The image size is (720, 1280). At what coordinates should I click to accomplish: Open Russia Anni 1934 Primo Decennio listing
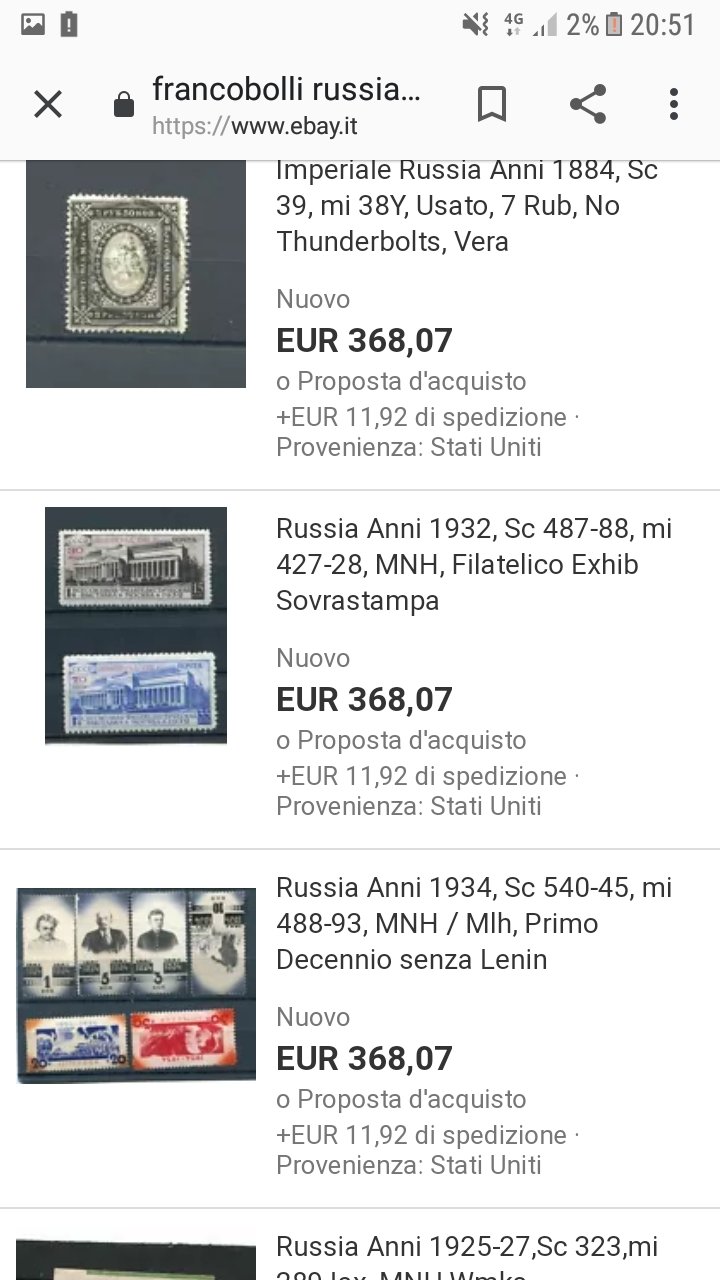[474, 923]
